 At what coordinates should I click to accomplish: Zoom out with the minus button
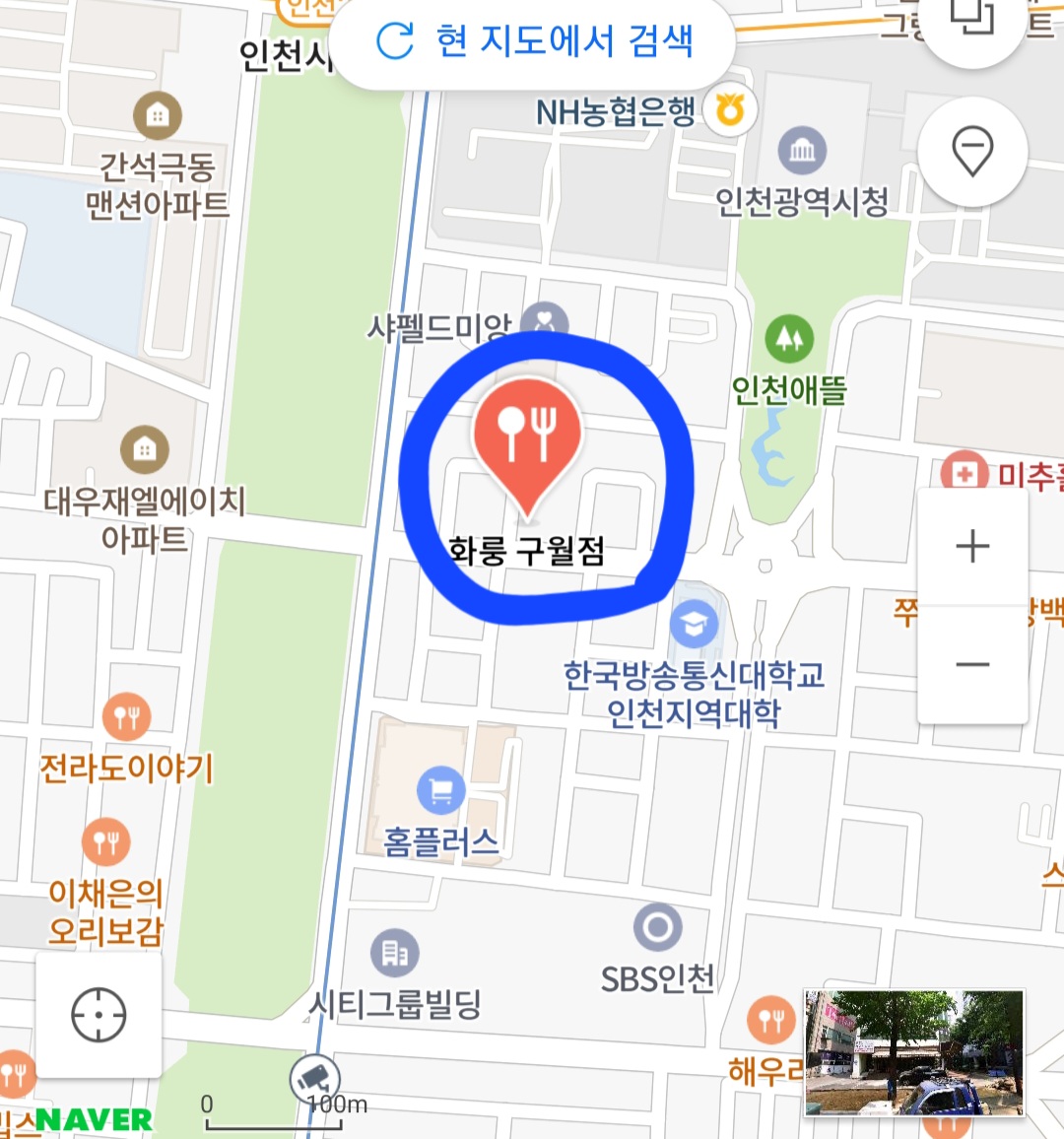pos(972,665)
